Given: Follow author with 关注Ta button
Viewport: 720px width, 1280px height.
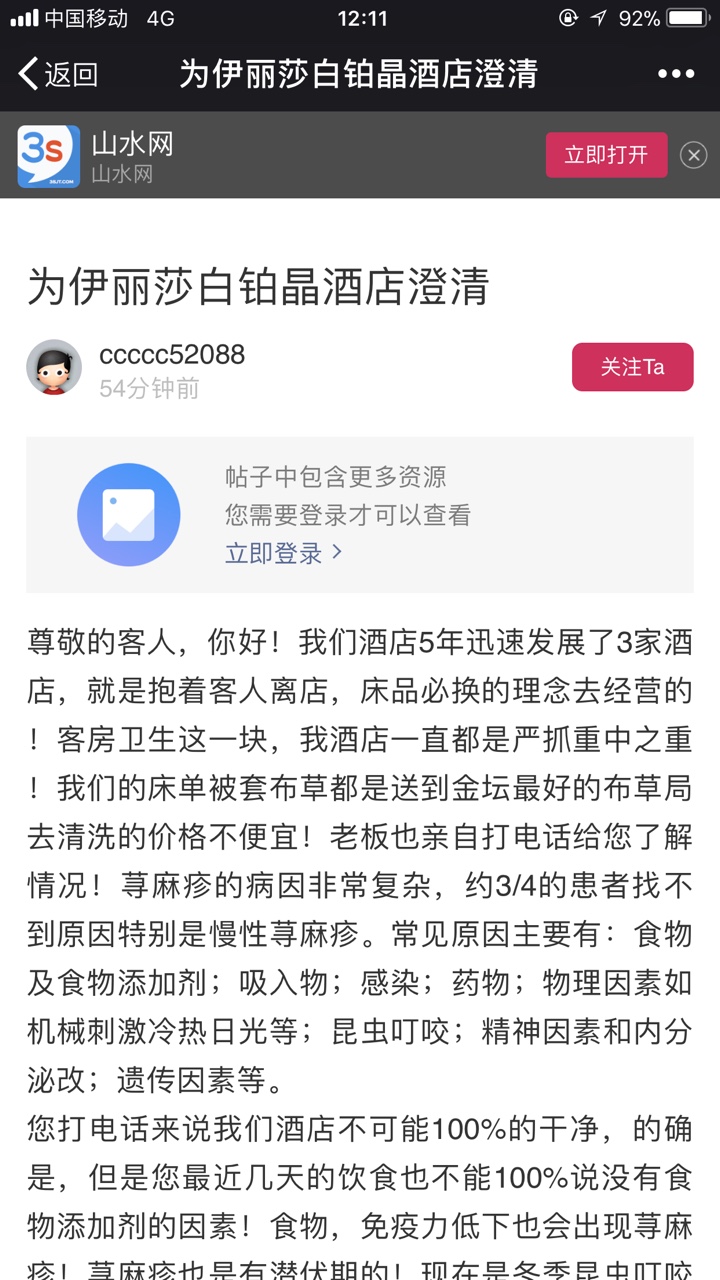Looking at the screenshot, I should [x=632, y=367].
